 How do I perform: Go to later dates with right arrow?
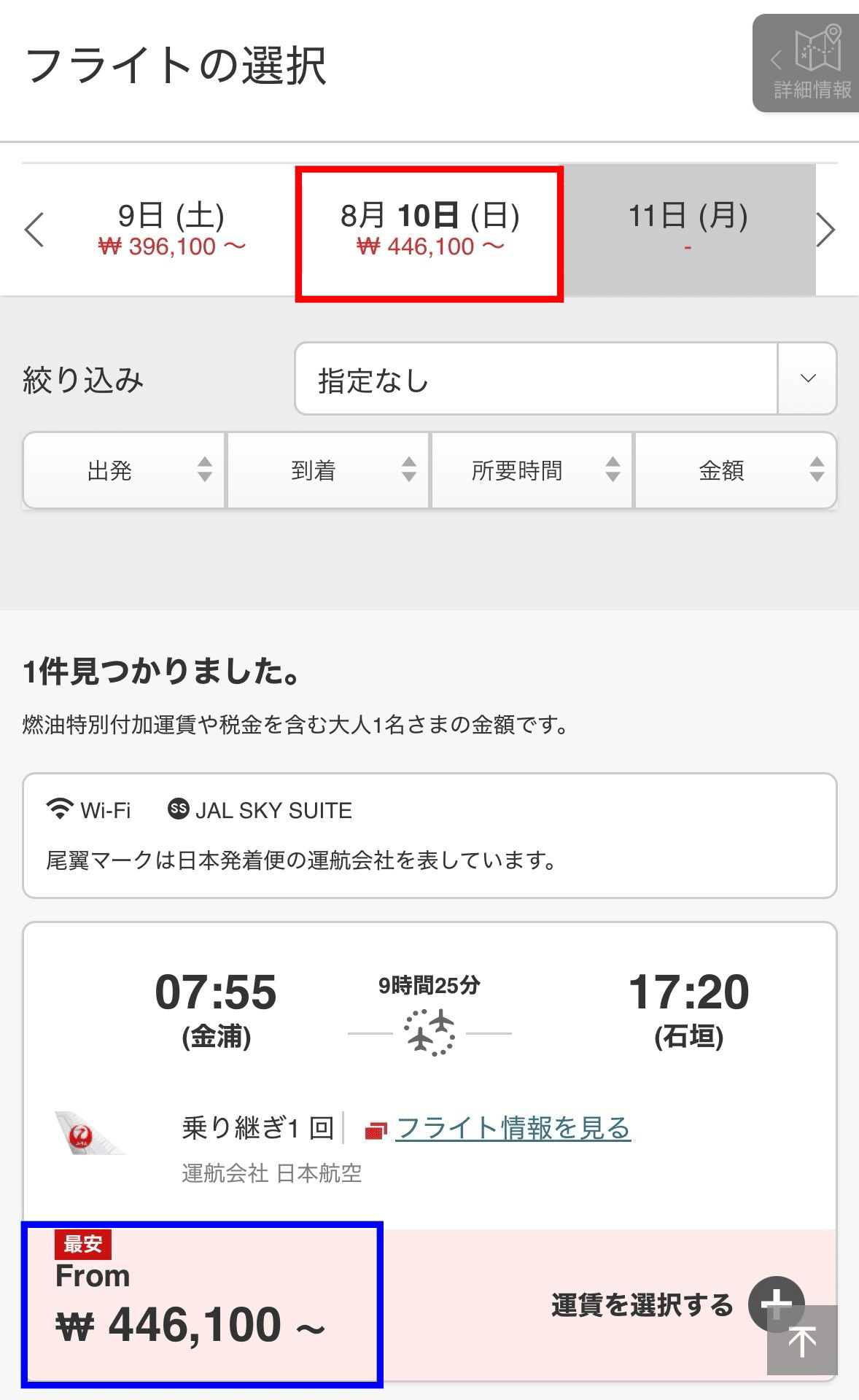point(825,230)
